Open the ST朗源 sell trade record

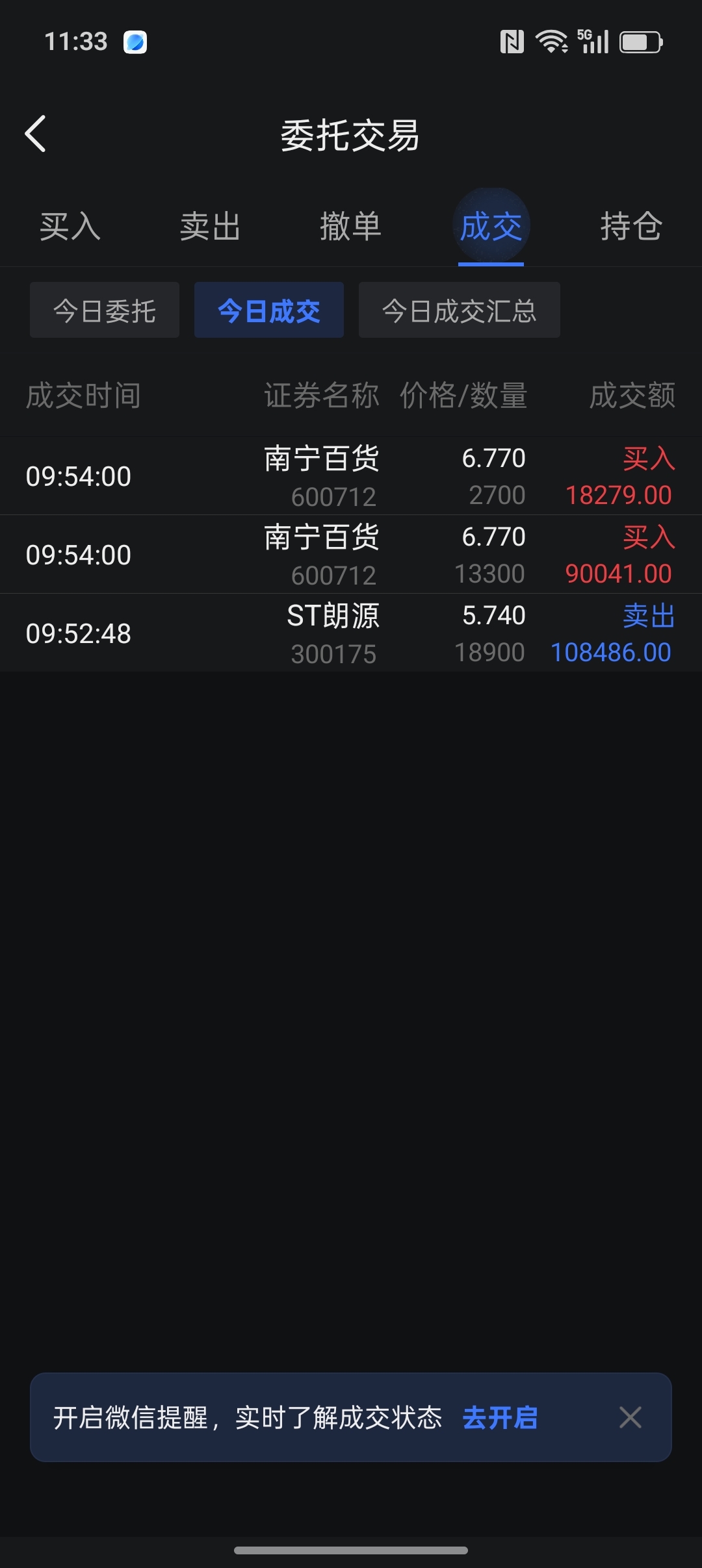(x=351, y=633)
